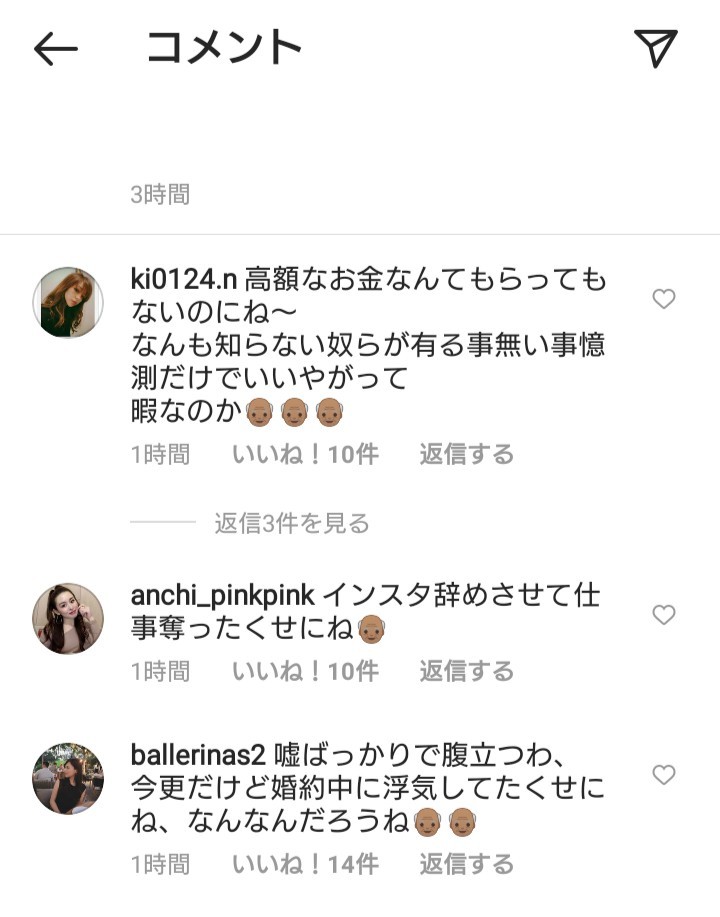This screenshot has height=917, width=720.
Task: Go back from the コメント screen
Action: point(55,49)
